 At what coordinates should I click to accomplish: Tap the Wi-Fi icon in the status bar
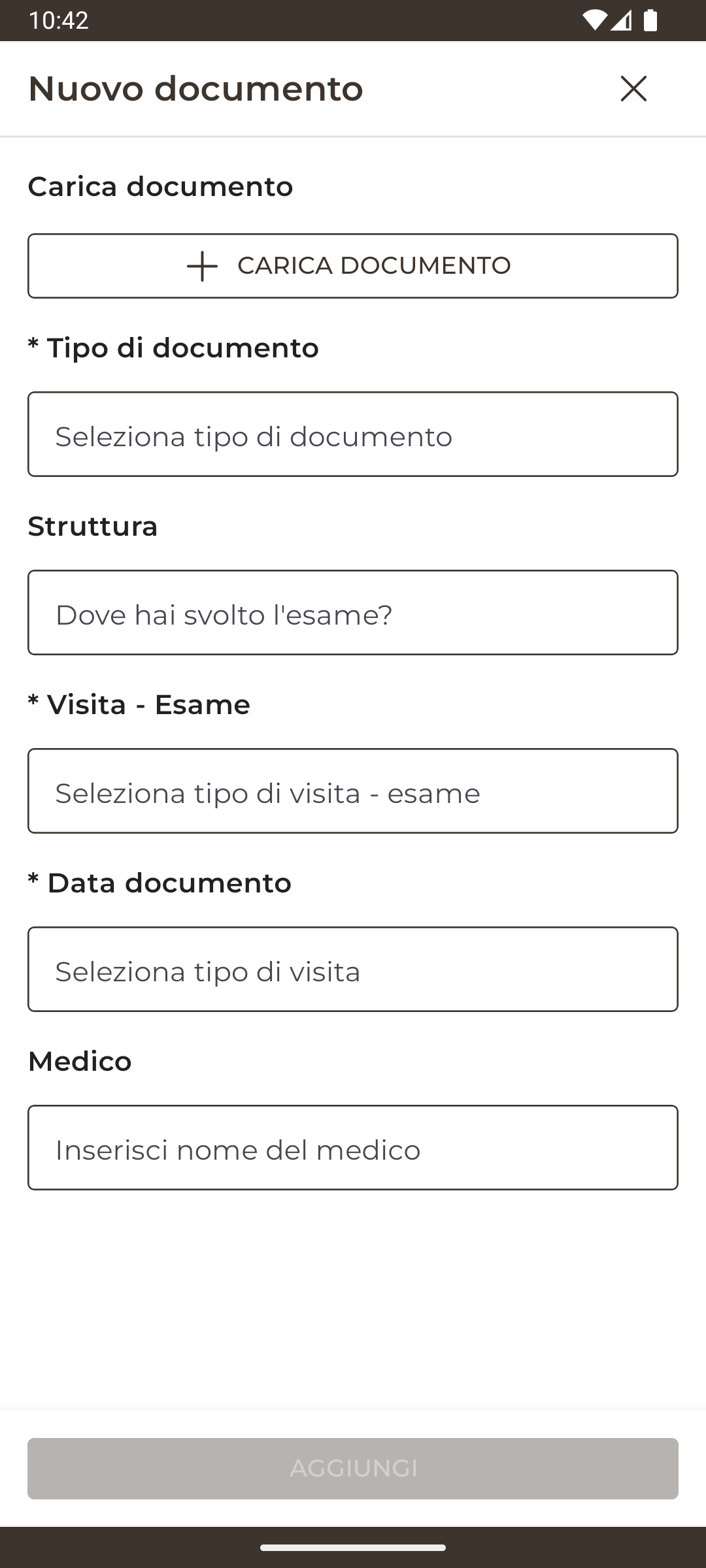[x=595, y=21]
